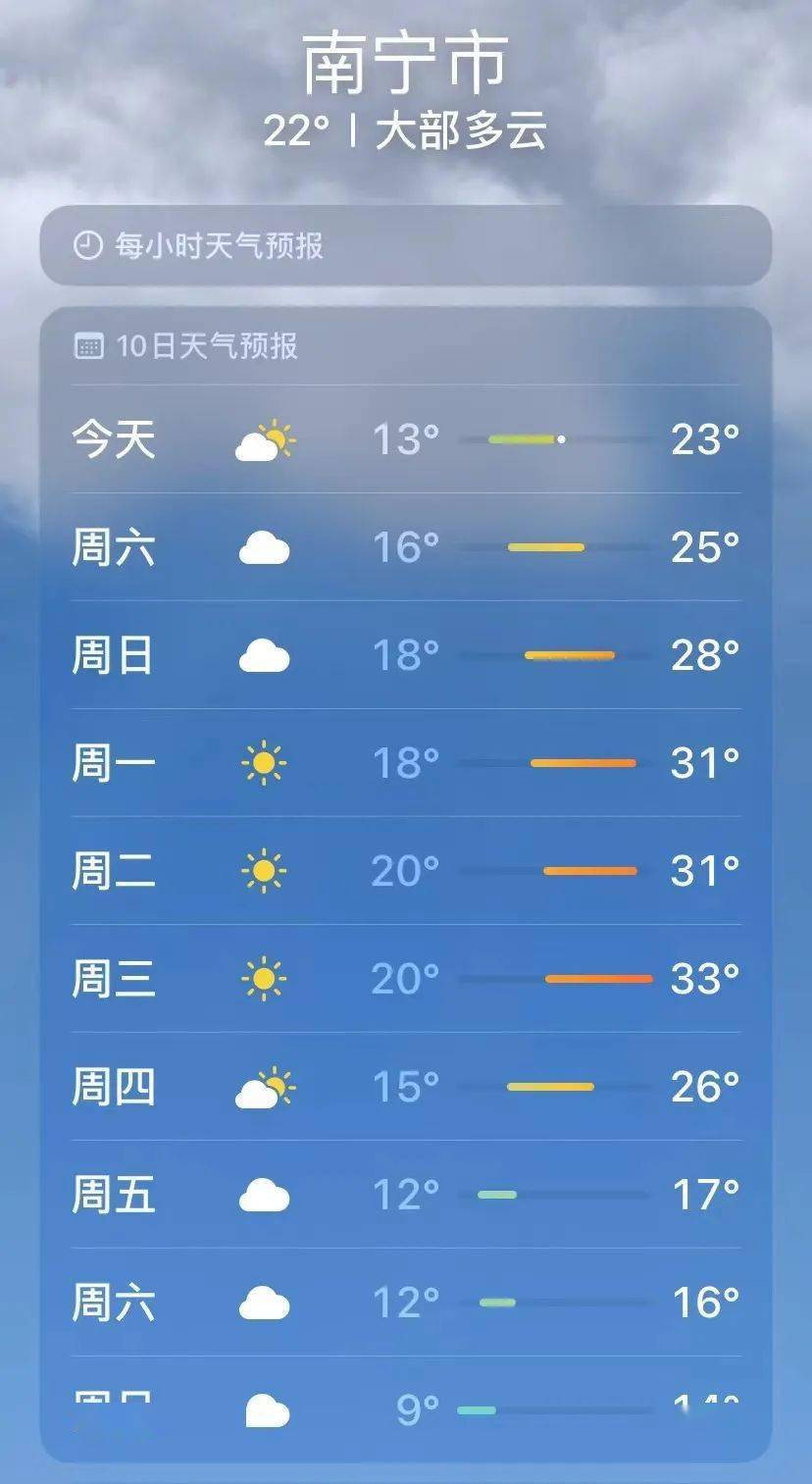Tap the cloud icon on the 周六 row
812x1484 pixels.
click(265, 549)
